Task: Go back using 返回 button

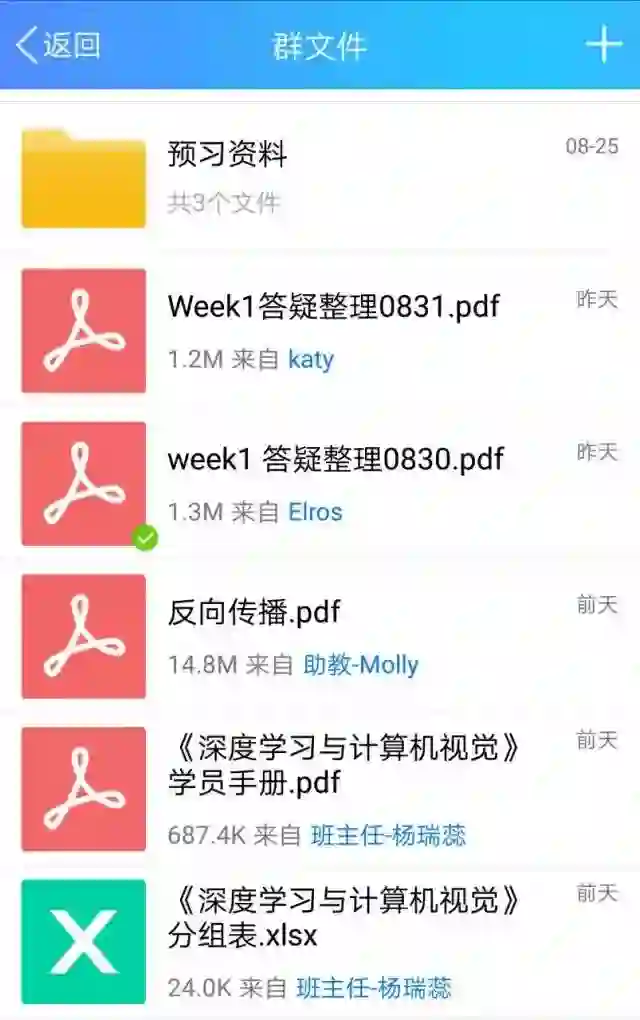Action: 58,45
